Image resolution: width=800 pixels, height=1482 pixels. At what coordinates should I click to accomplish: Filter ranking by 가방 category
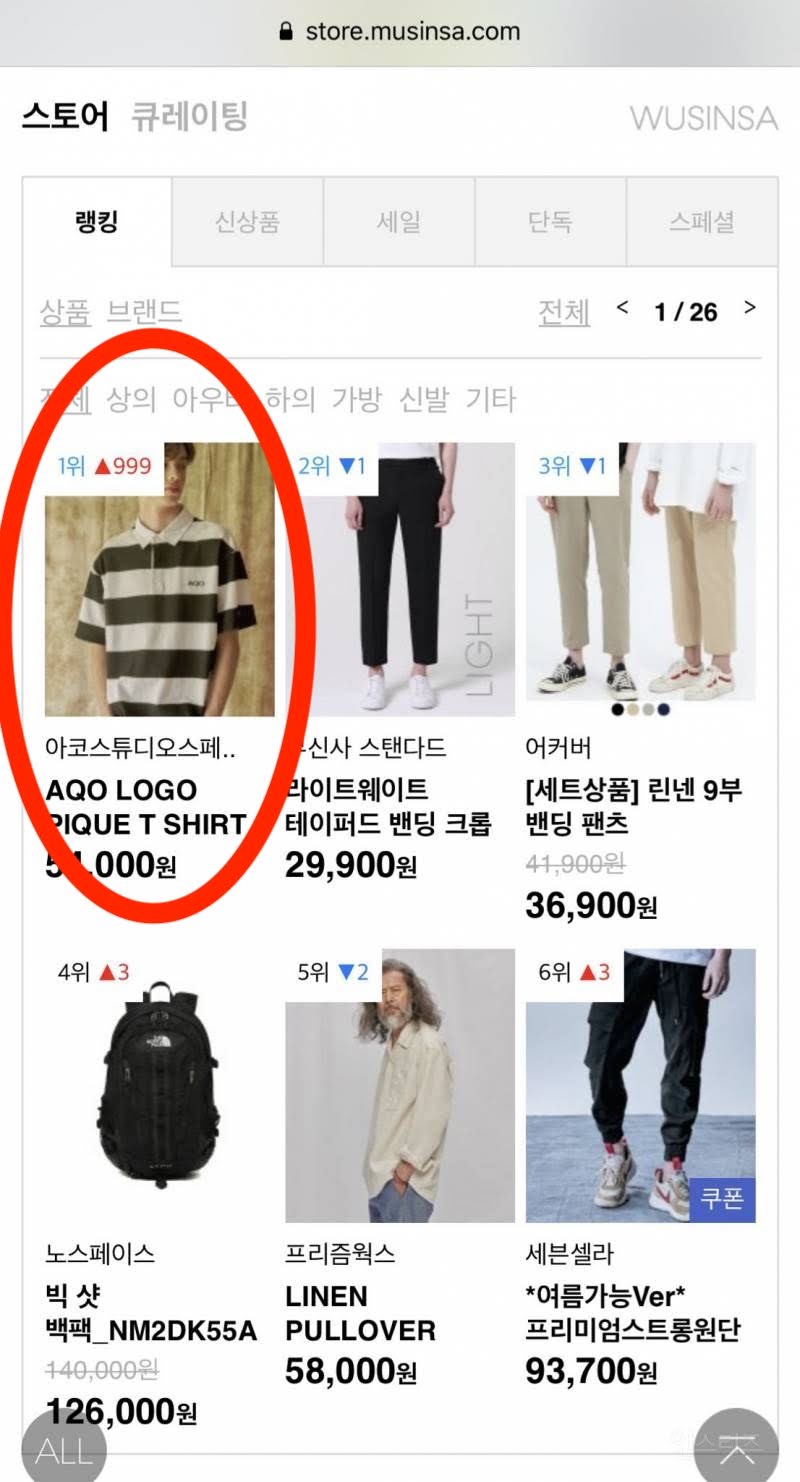pyautogui.click(x=357, y=400)
